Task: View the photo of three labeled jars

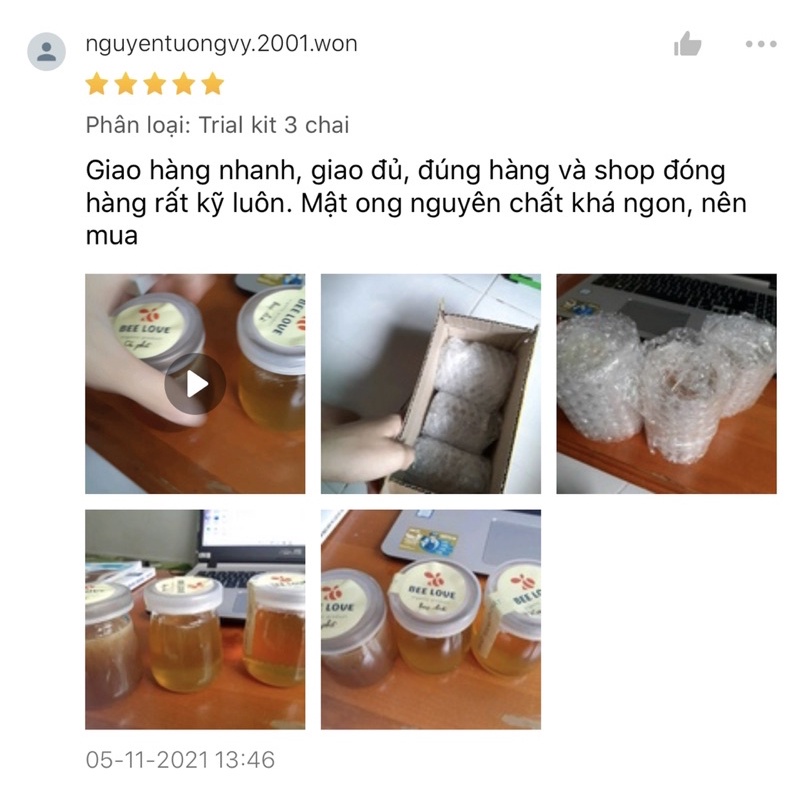Action: (x=431, y=619)
